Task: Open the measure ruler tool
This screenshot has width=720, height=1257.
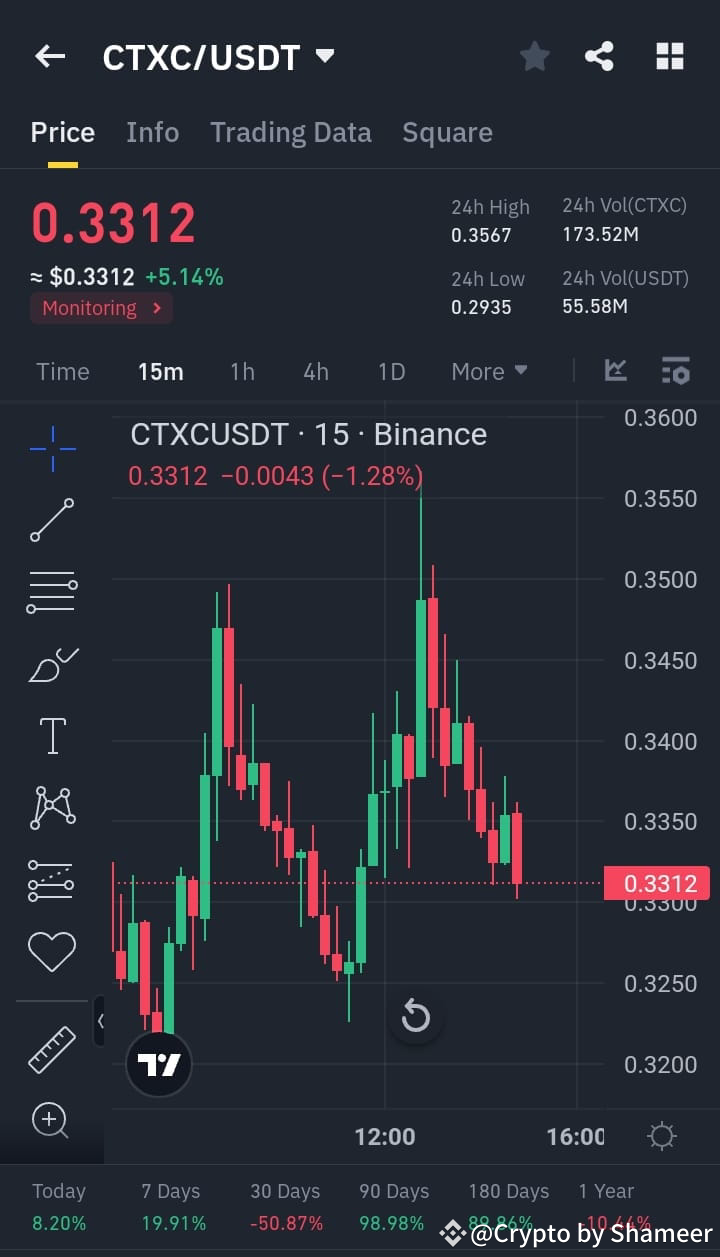Action: pos(51,1050)
